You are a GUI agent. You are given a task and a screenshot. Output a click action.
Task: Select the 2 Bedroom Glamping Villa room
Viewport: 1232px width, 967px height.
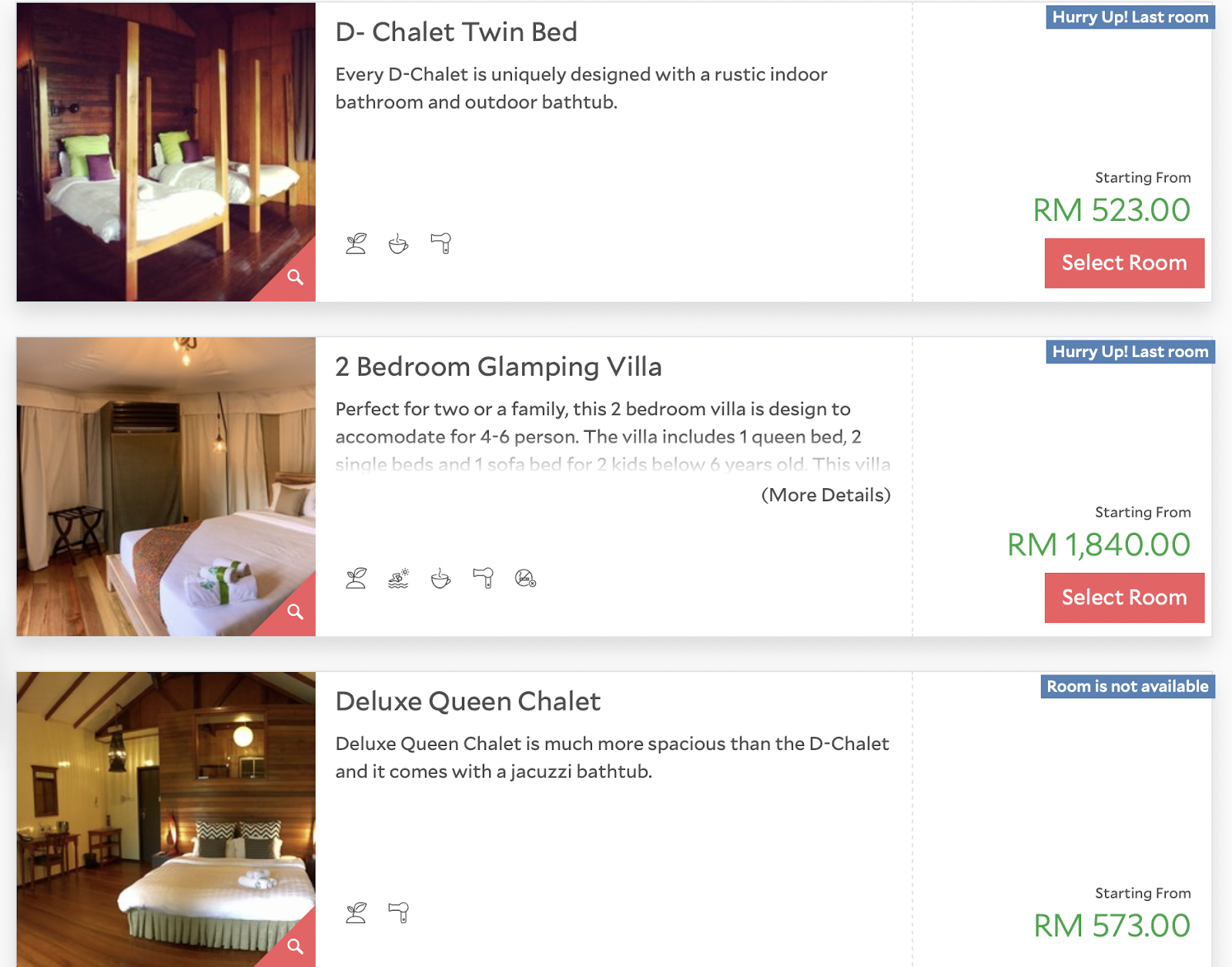click(1123, 597)
